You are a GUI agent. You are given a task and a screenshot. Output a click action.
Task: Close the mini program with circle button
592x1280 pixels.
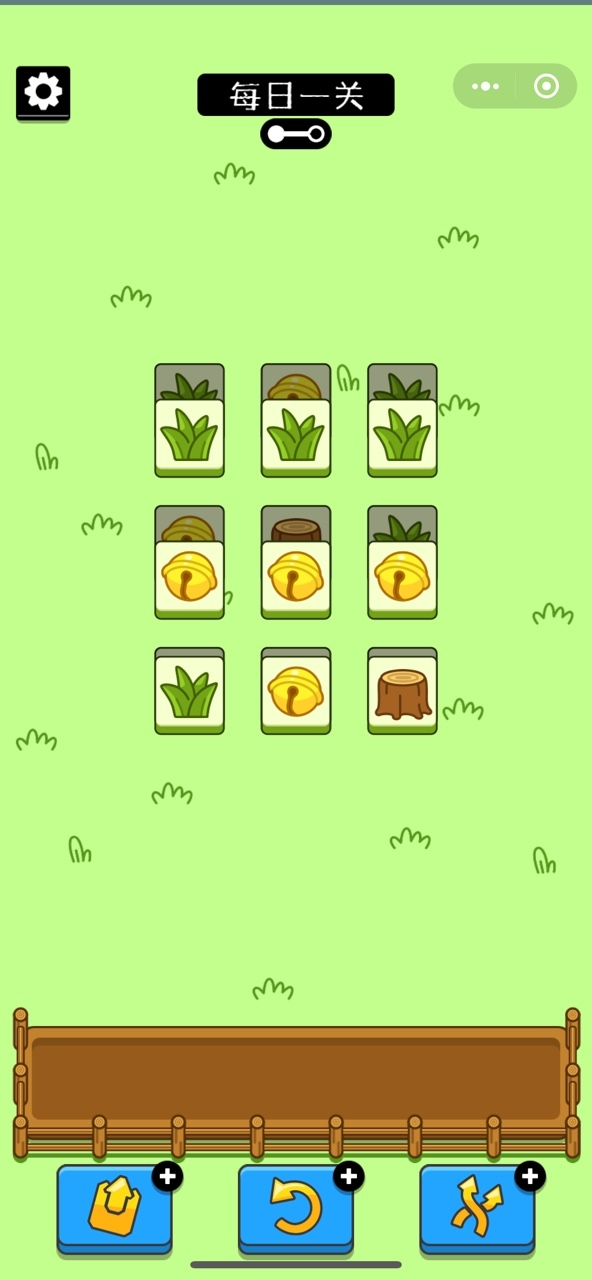(546, 87)
